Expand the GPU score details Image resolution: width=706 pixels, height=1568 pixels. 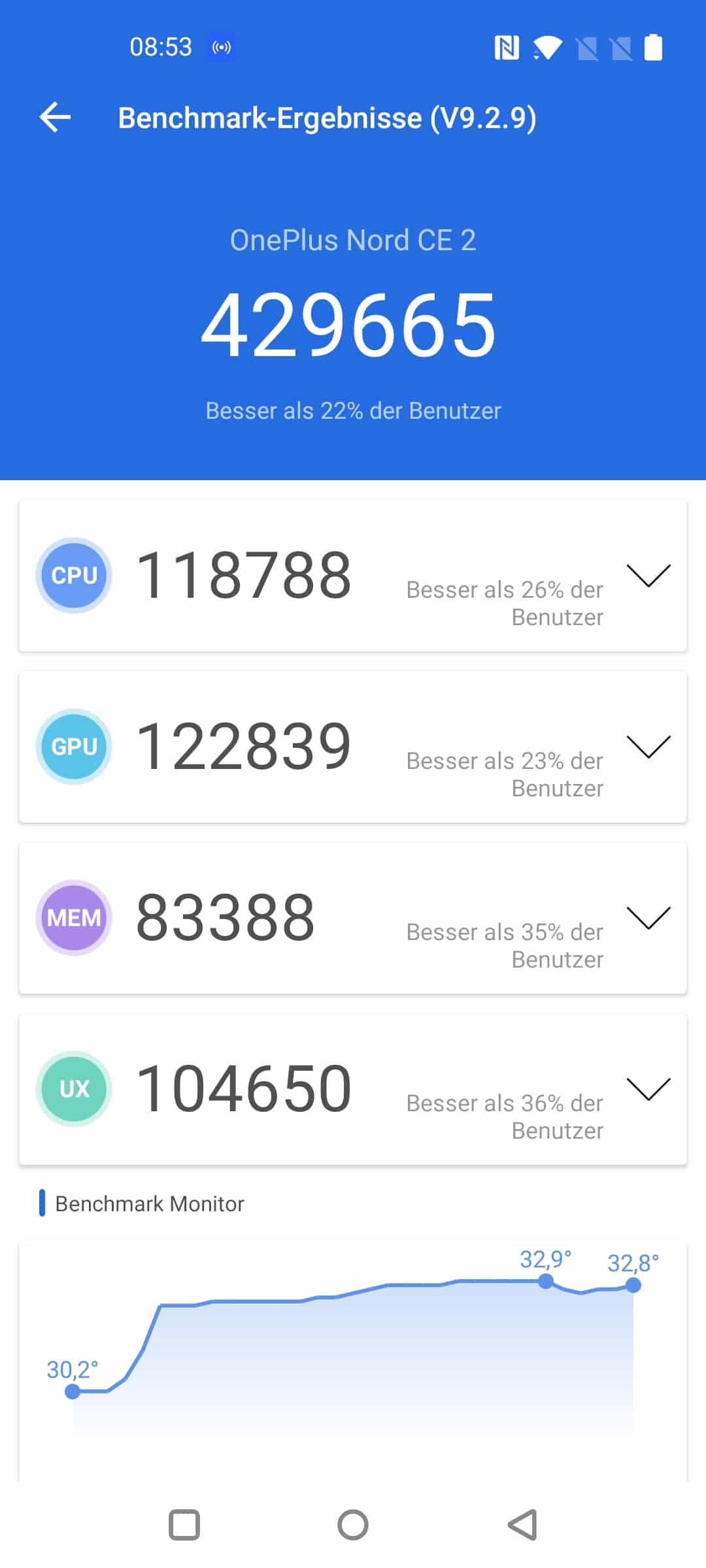tap(648, 746)
